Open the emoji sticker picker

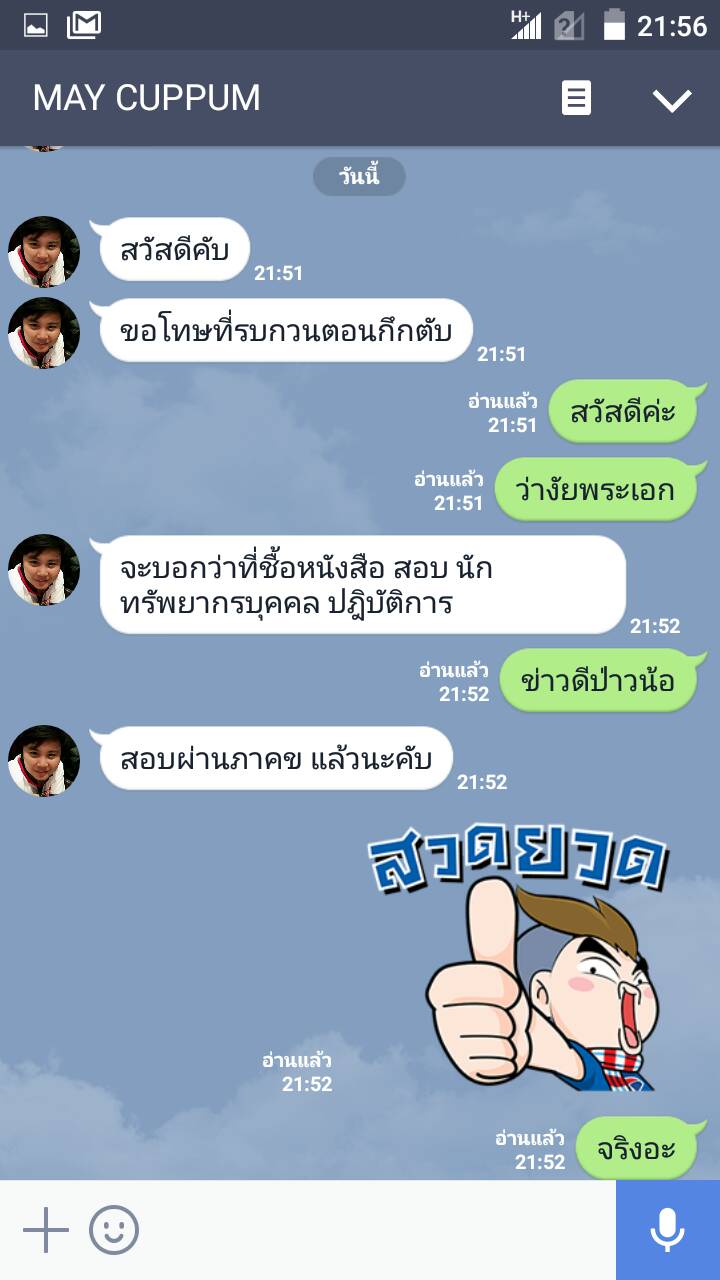point(114,1230)
